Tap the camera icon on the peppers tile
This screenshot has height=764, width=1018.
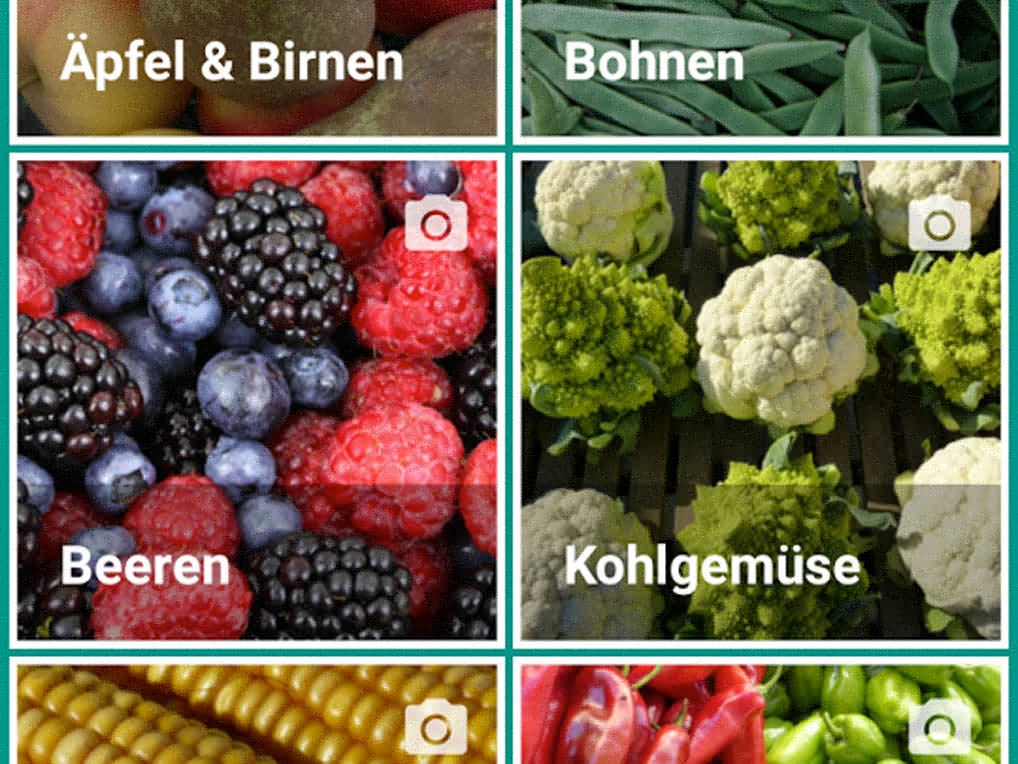[939, 728]
